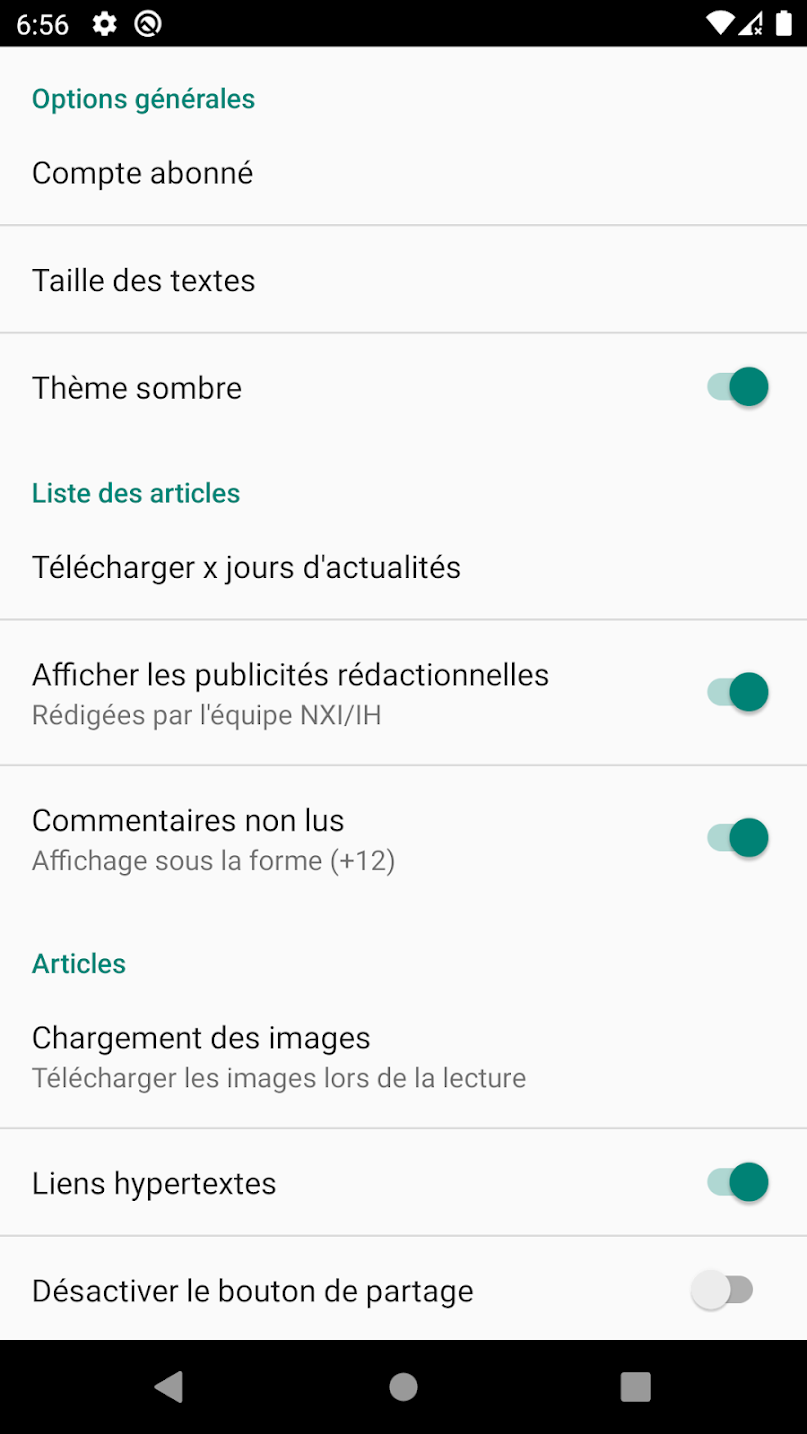Switch off Liens hypertextes
This screenshot has width=807, height=1434.
coord(738,1183)
